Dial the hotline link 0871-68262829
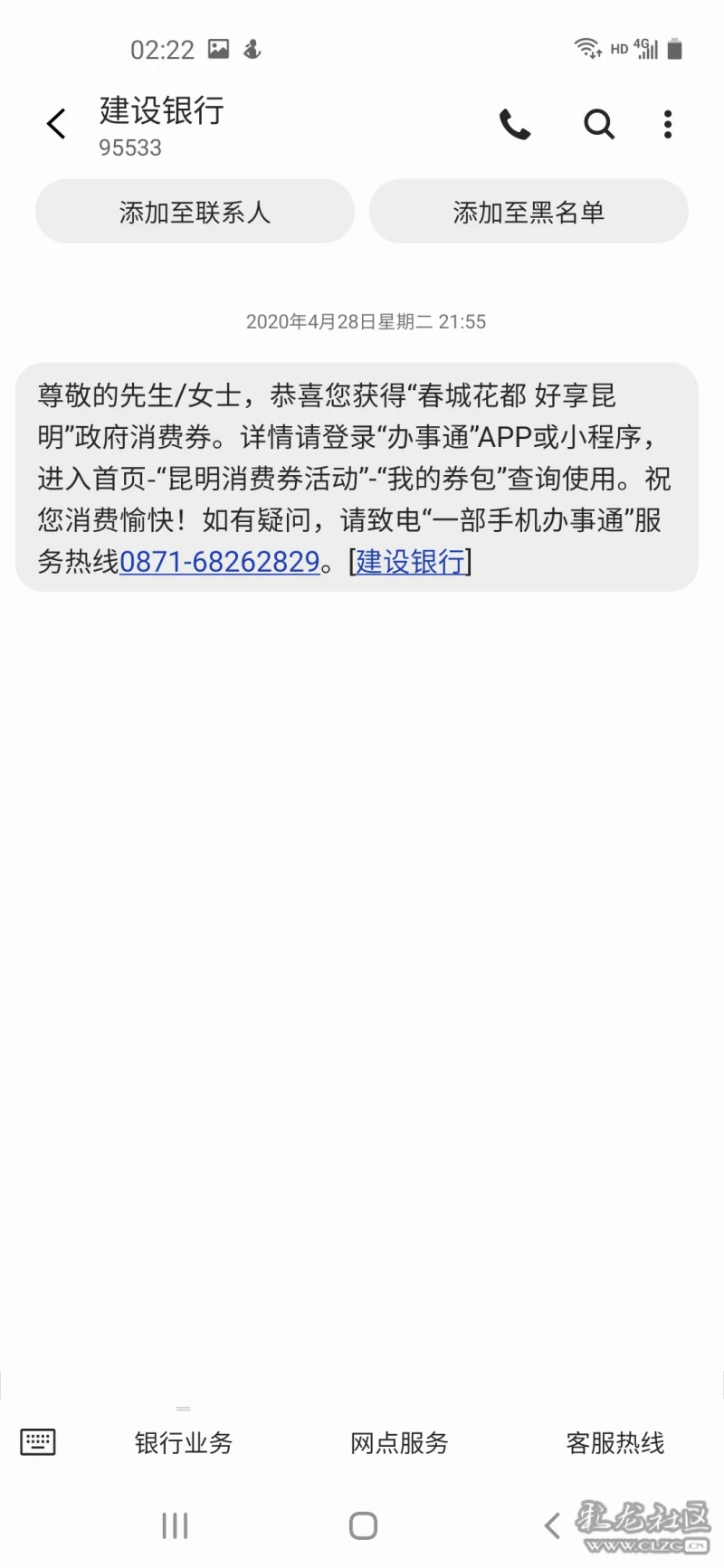 tap(220, 562)
